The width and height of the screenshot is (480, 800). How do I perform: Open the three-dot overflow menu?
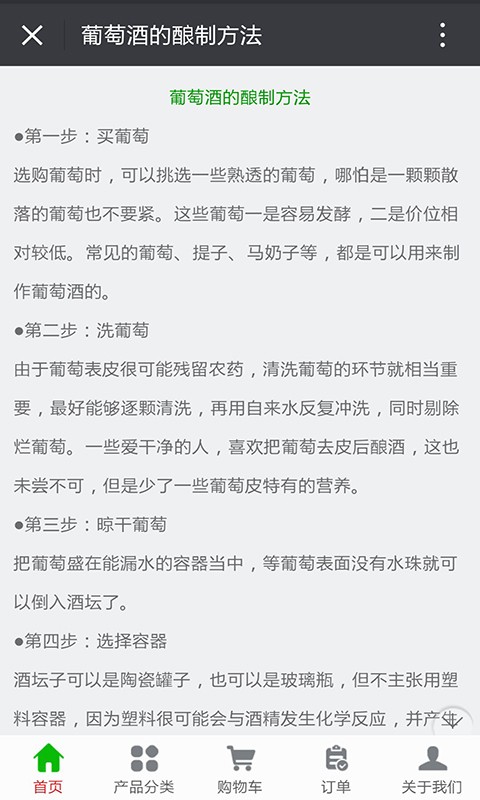click(x=443, y=36)
